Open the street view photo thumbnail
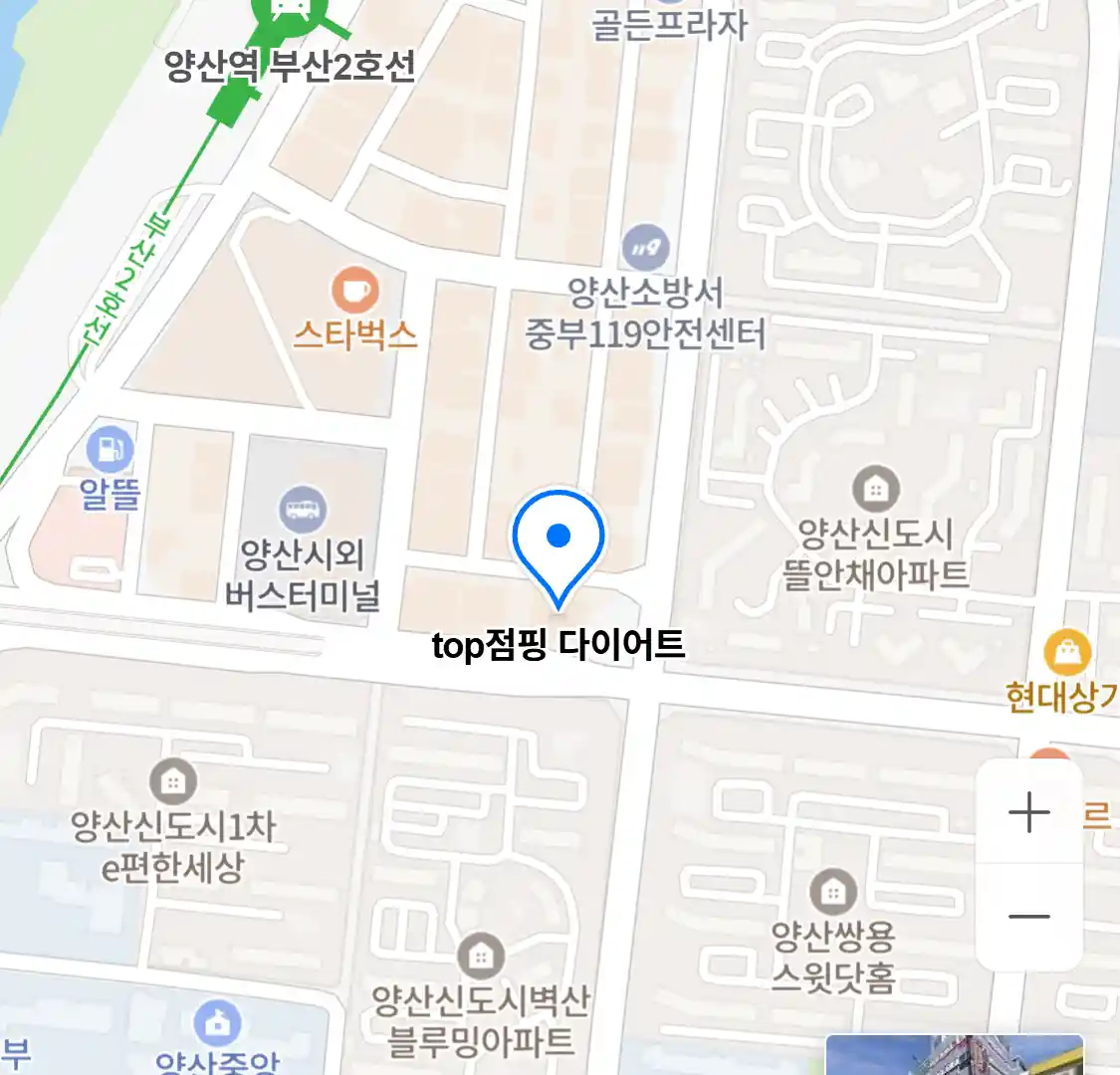Screen dimensions: 1120x1075 click(954, 1055)
